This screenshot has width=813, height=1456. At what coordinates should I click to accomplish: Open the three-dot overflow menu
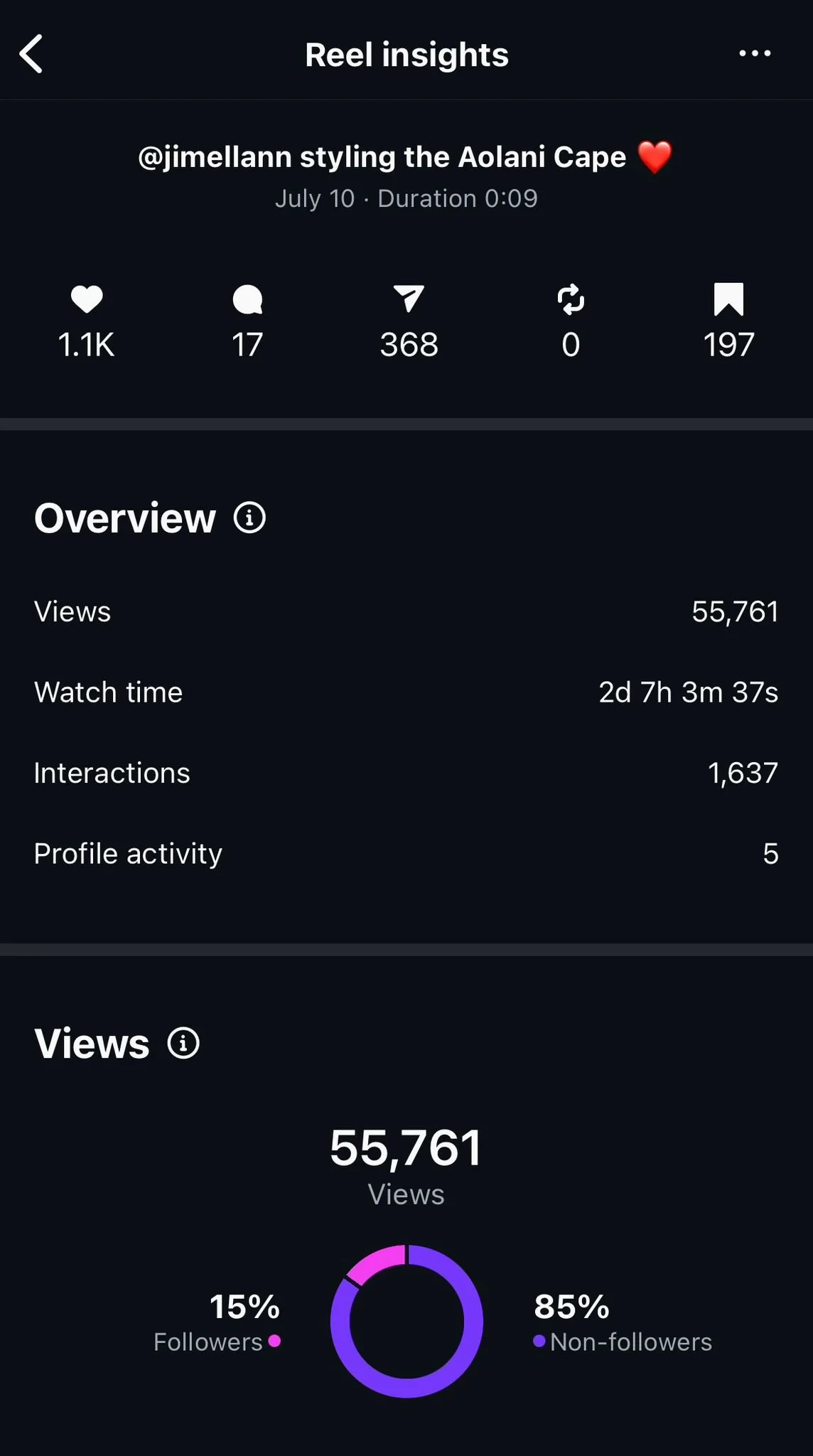(754, 53)
